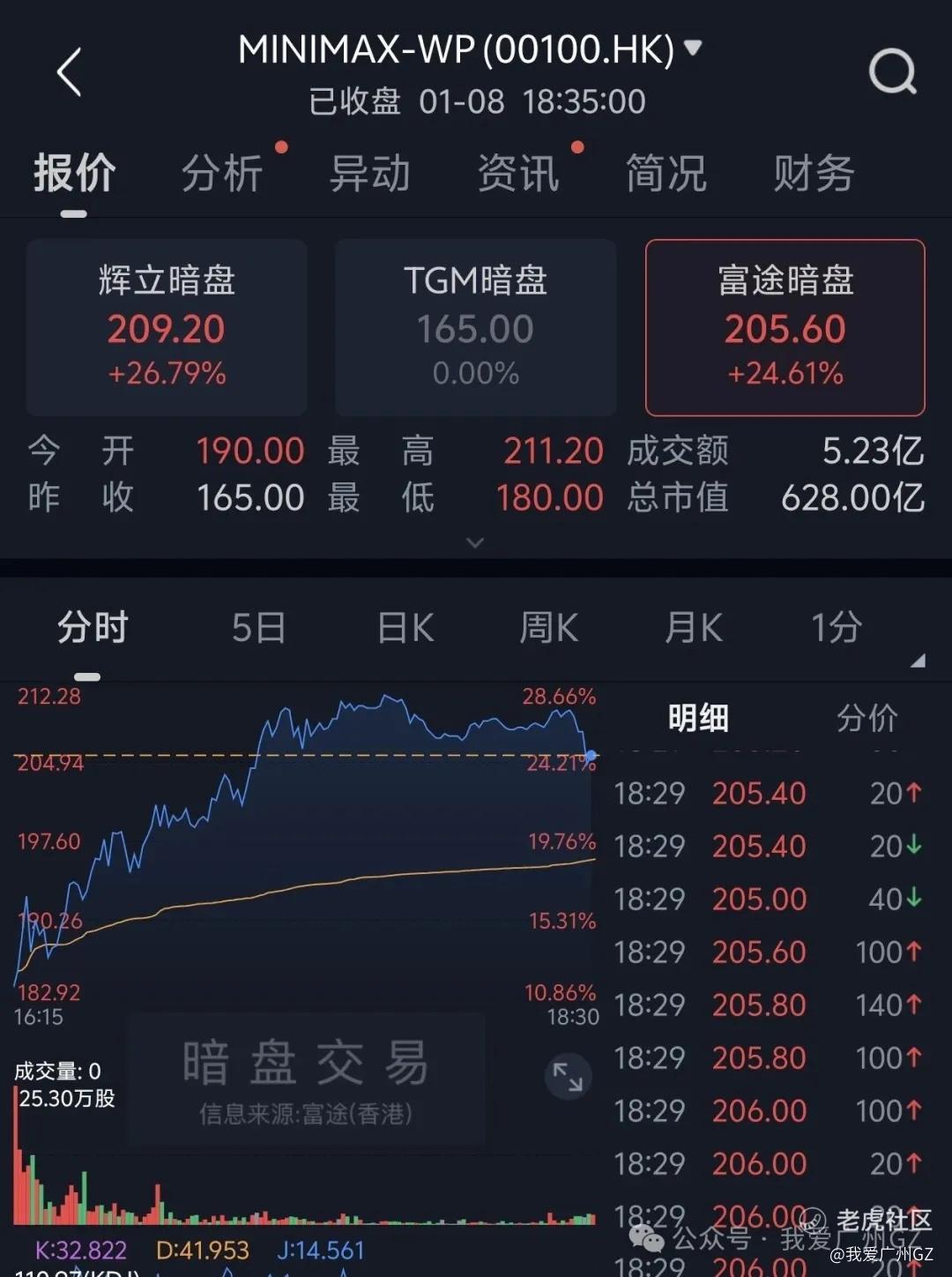Select the 辉立暗盘 quote card
The width and height of the screenshot is (952, 1277).
click(x=167, y=327)
